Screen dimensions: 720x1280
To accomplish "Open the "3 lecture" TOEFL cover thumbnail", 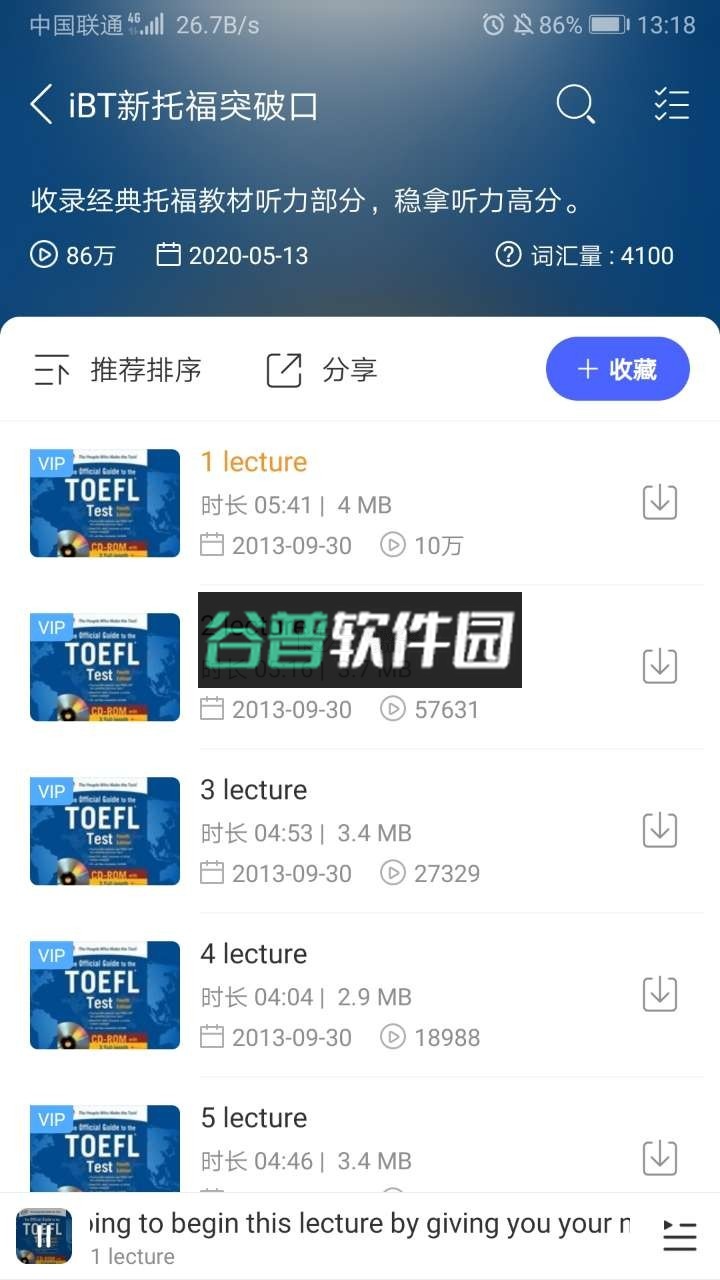I will [x=103, y=830].
